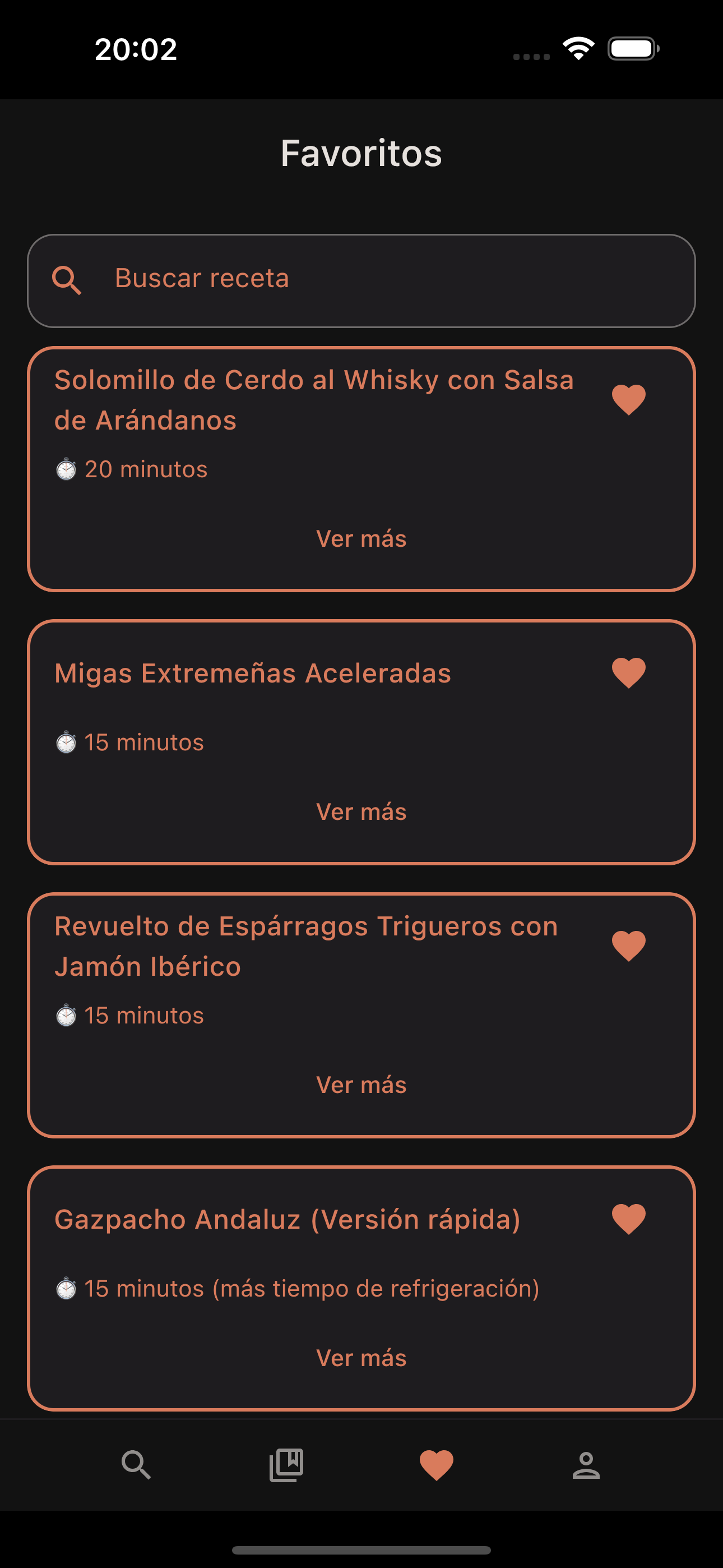Select the favorites heart tab in bottom navigation
723x1568 pixels.
(437, 1464)
